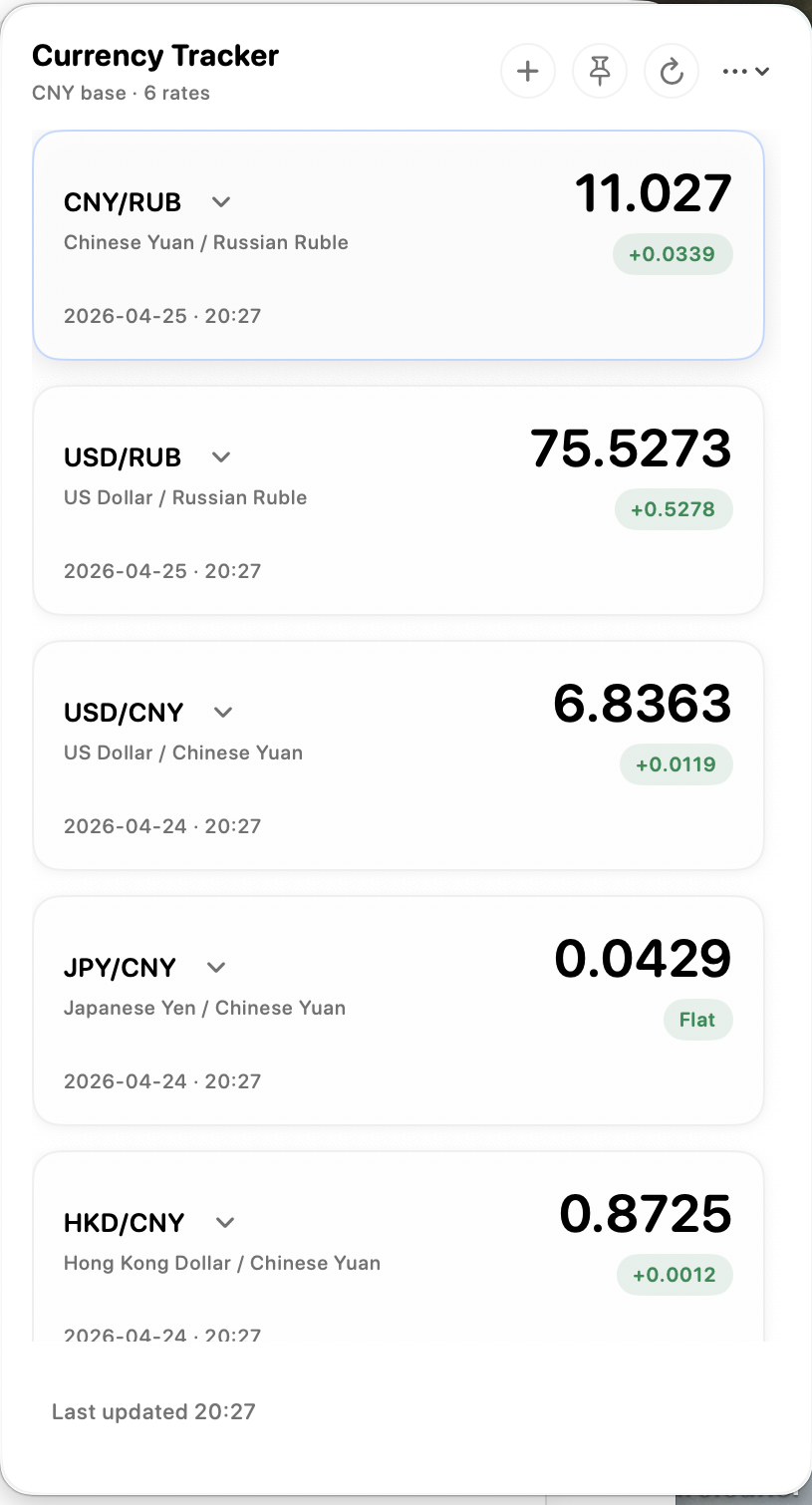
Task: Expand the CNY/RUB pair dropdown
Action: pyautogui.click(x=220, y=202)
